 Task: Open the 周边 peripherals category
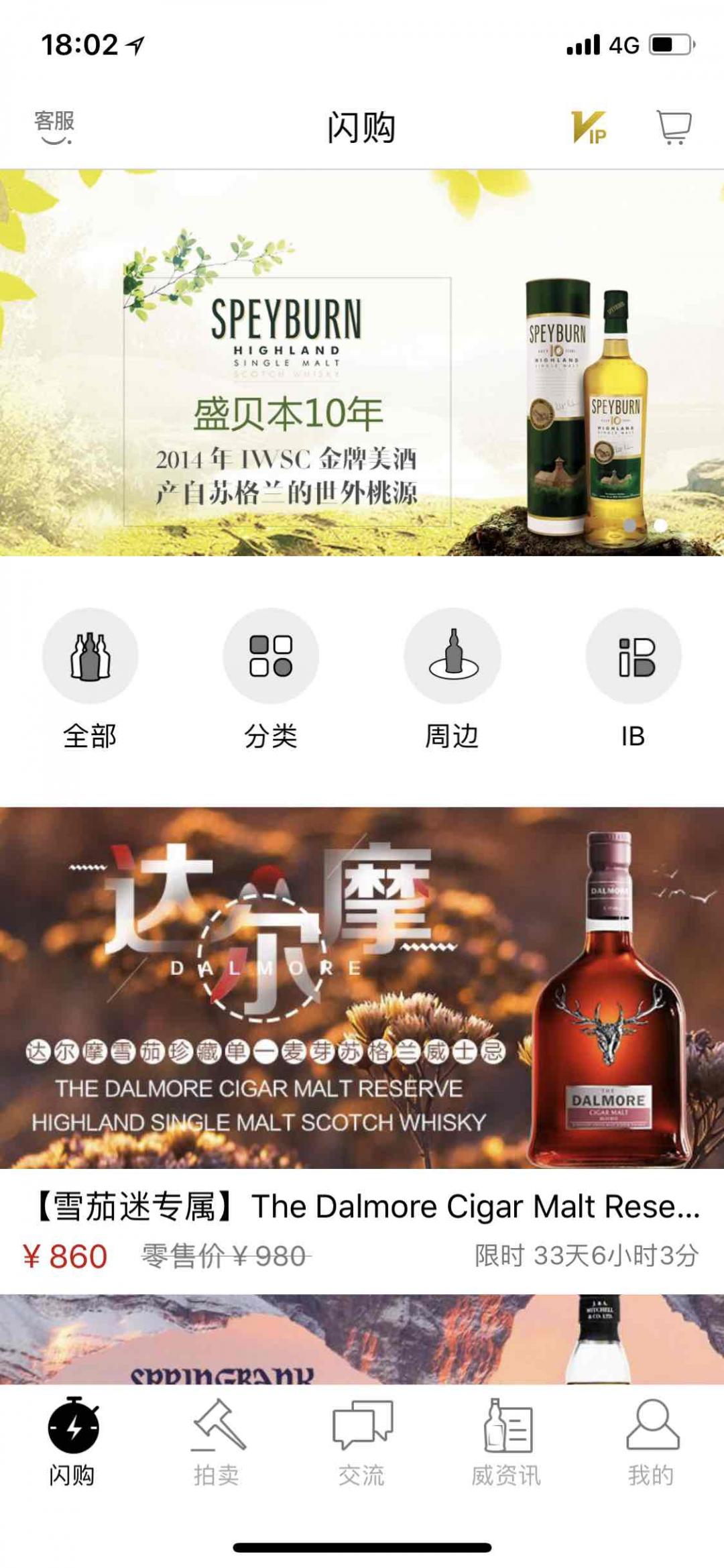[452, 677]
